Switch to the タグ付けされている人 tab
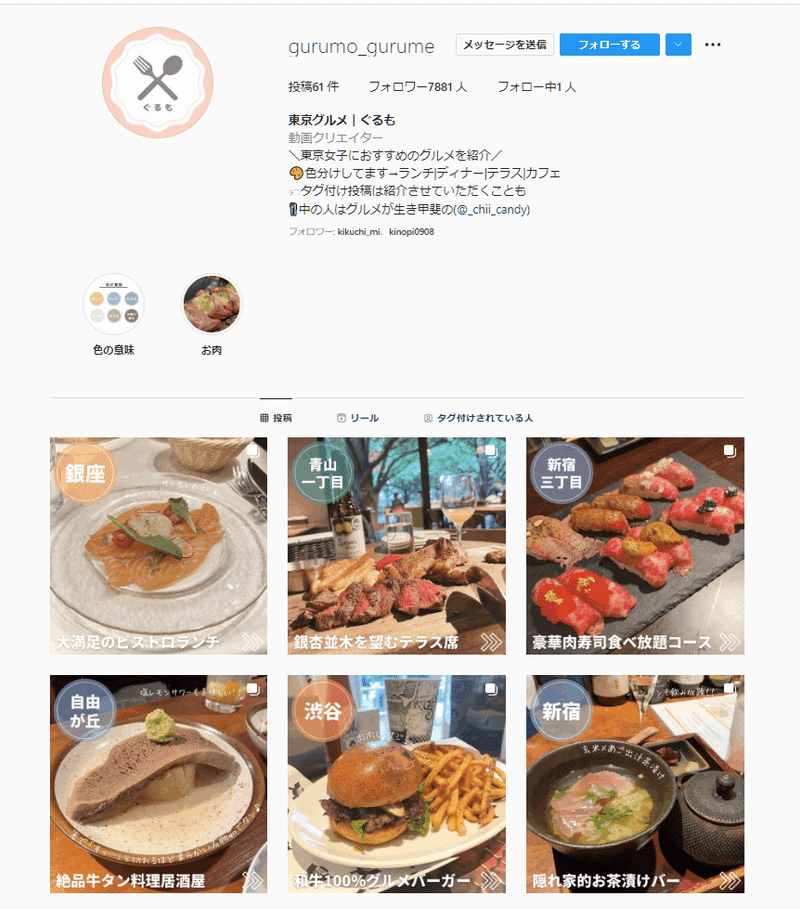The image size is (800, 909). (x=478, y=418)
